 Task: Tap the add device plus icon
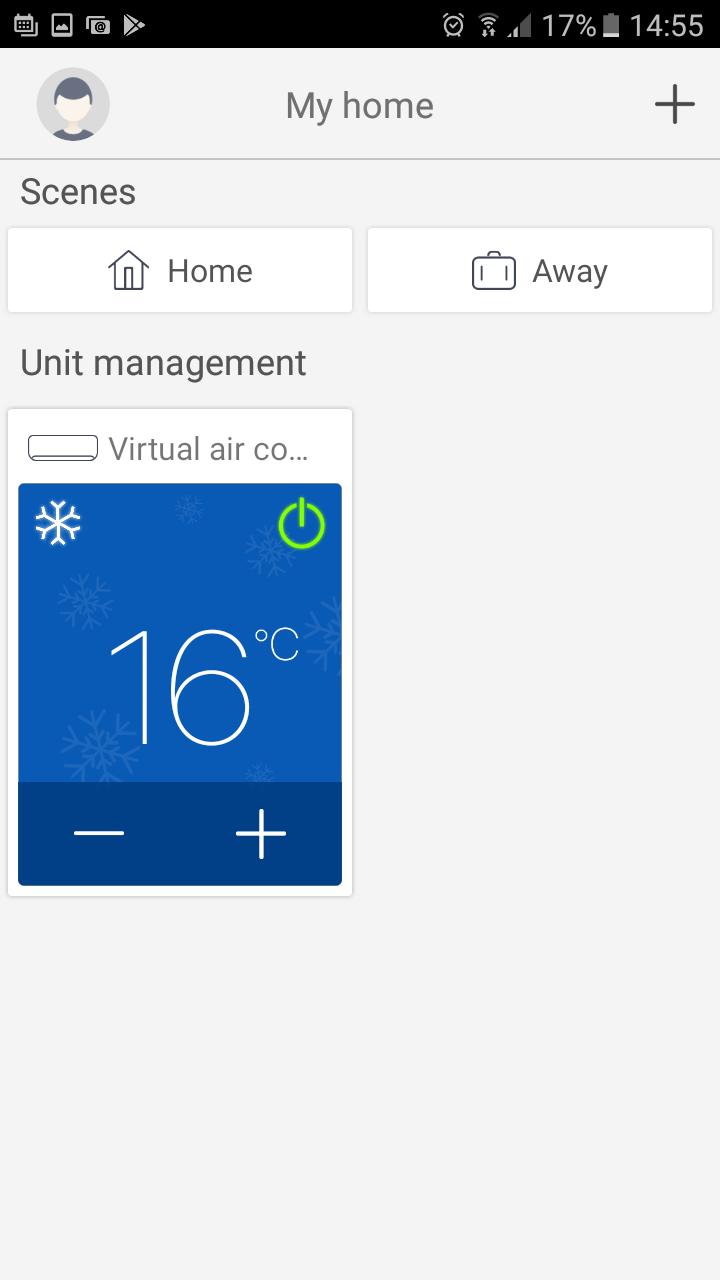(x=675, y=103)
